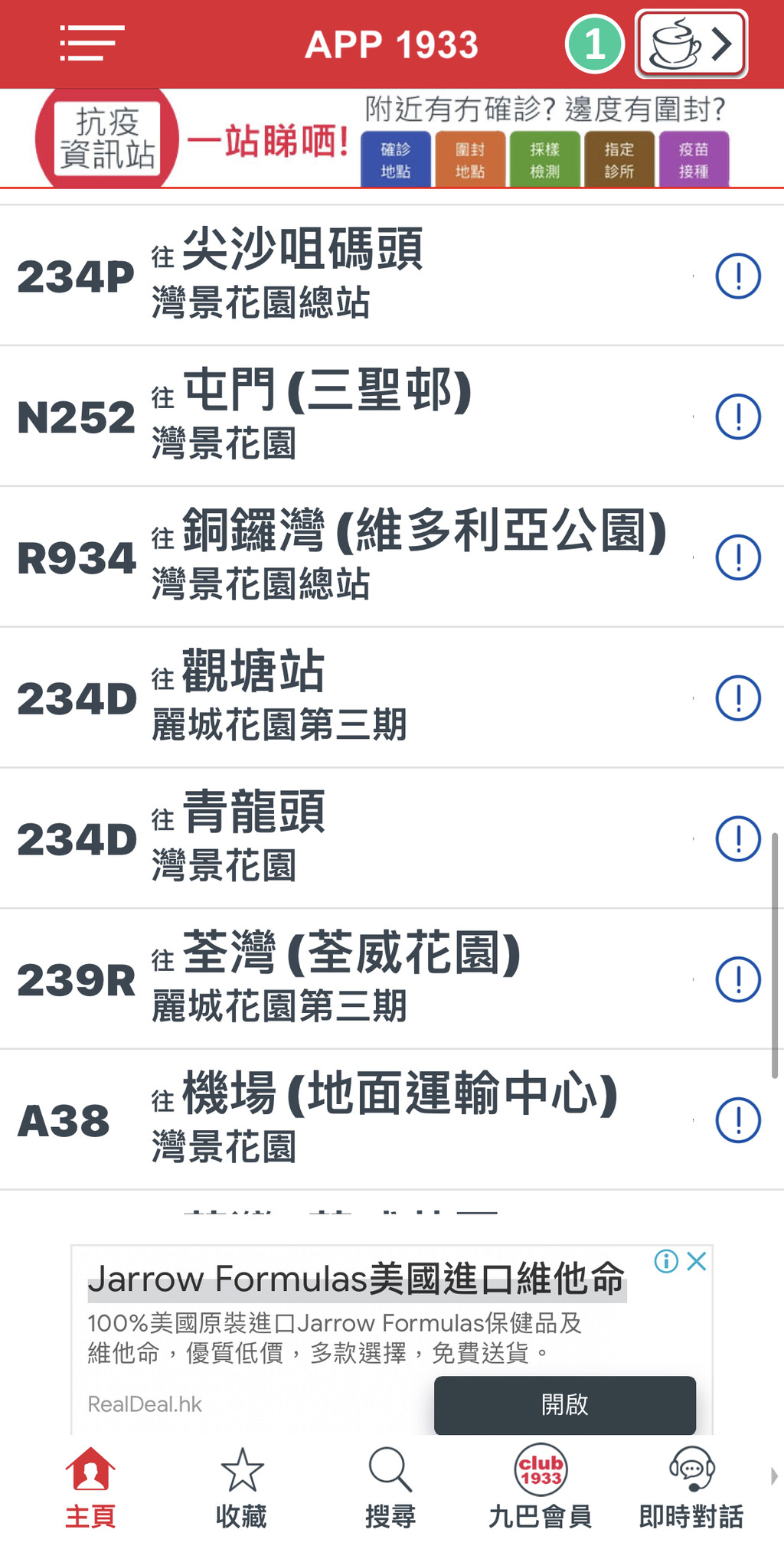Show the info icon for 234D 往青龍頭

738,838
